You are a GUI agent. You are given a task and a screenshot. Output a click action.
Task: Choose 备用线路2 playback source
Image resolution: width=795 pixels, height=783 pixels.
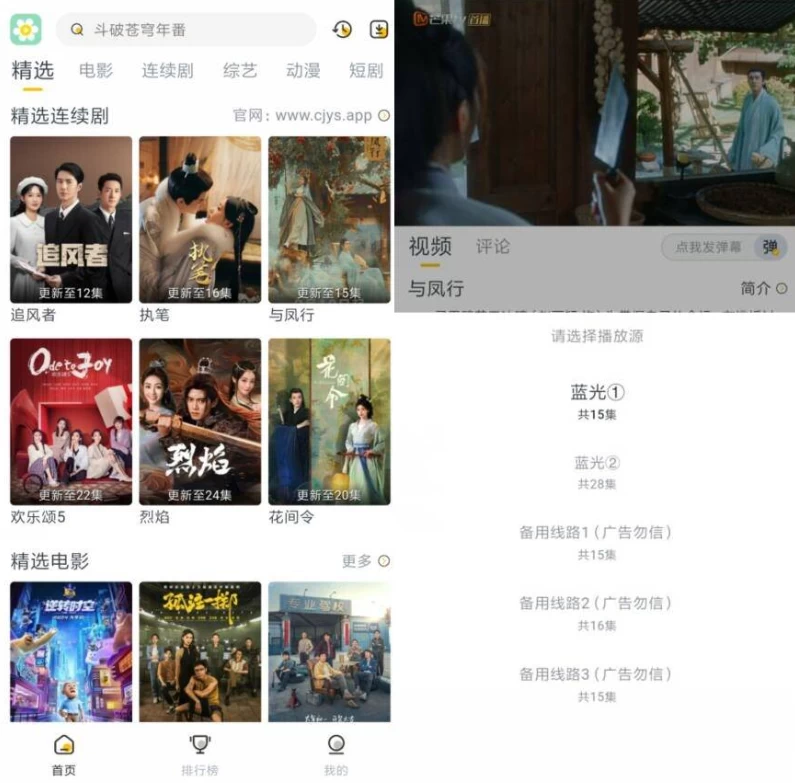click(x=595, y=611)
